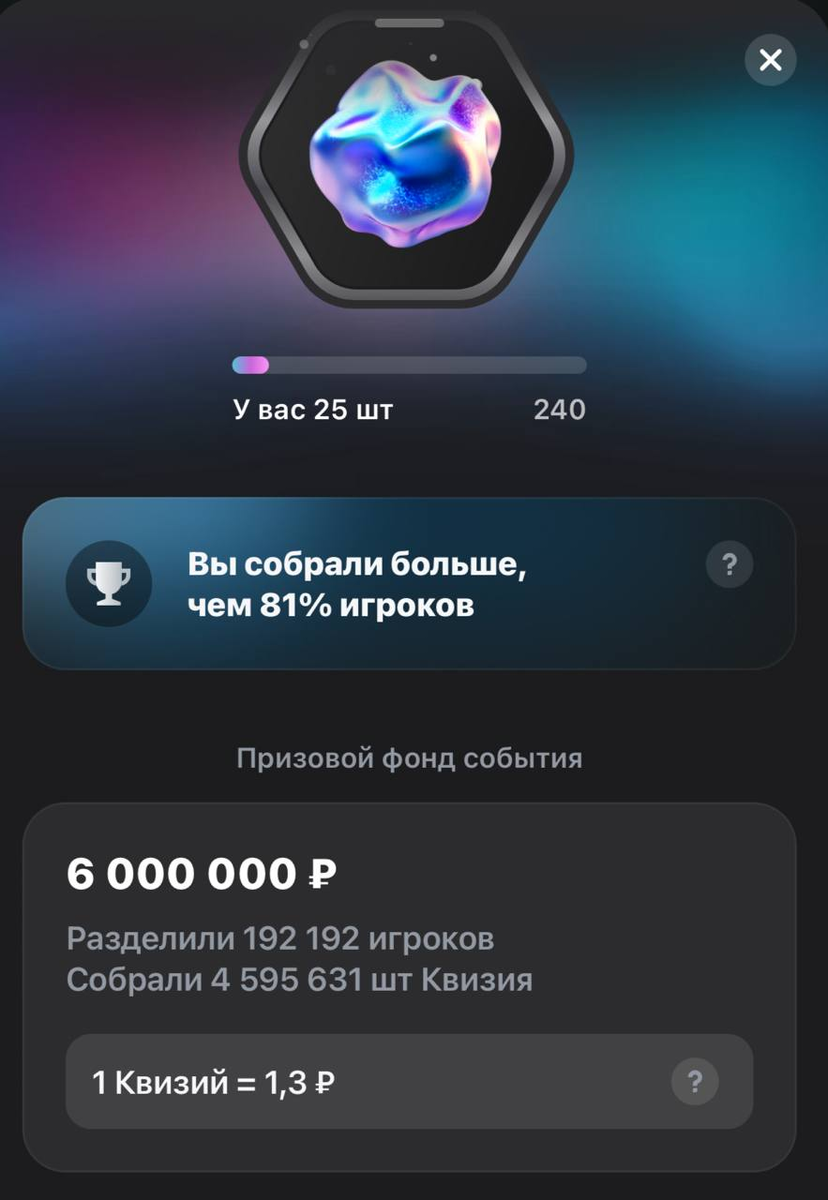Click the filled pink segment of the progress bar
The width and height of the screenshot is (828, 1200).
(x=250, y=364)
